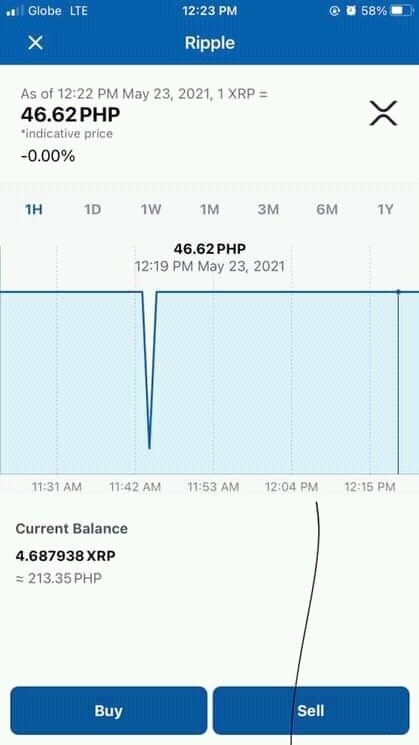Show the 1M price chart

210,210
